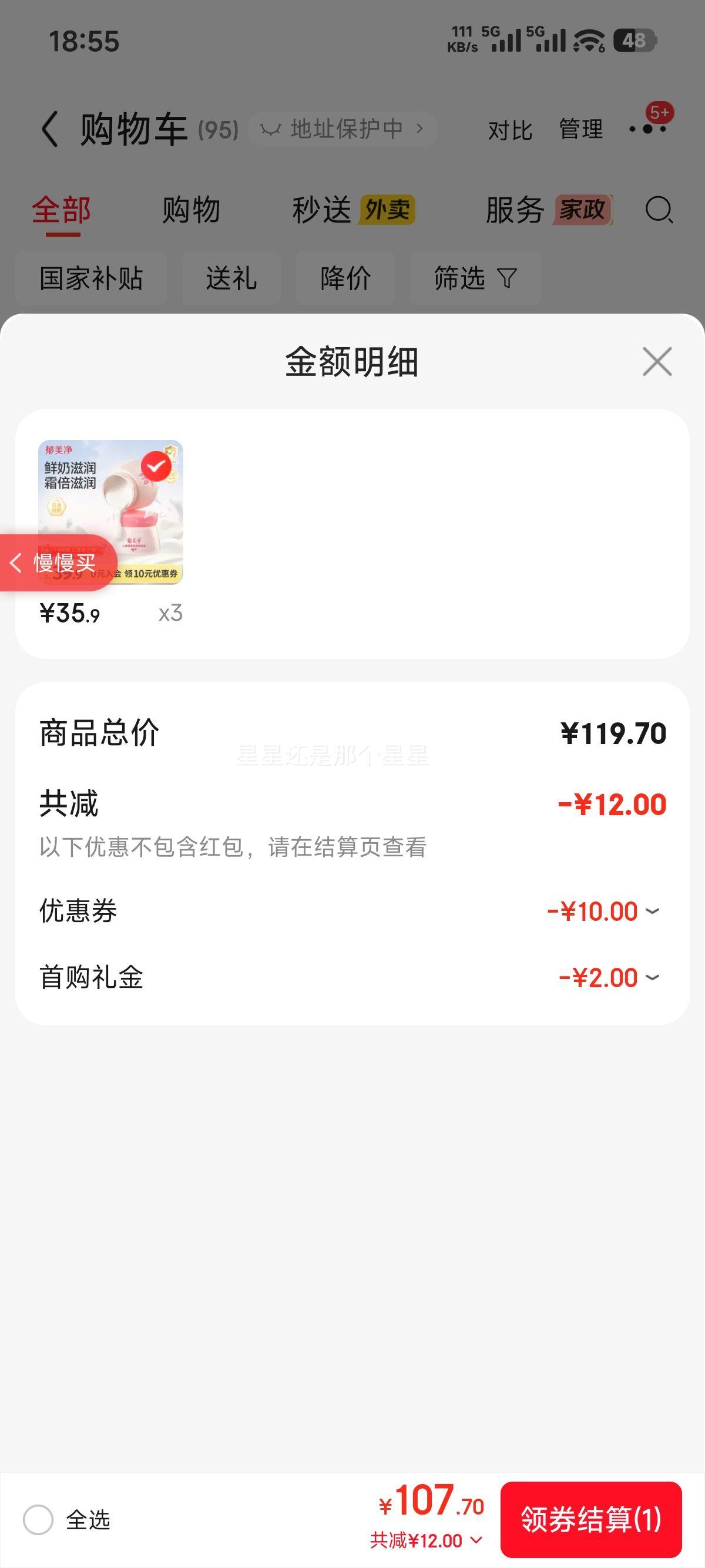The image size is (705, 1568).
Task: Go back from the shopping cart
Action: pos(50,129)
